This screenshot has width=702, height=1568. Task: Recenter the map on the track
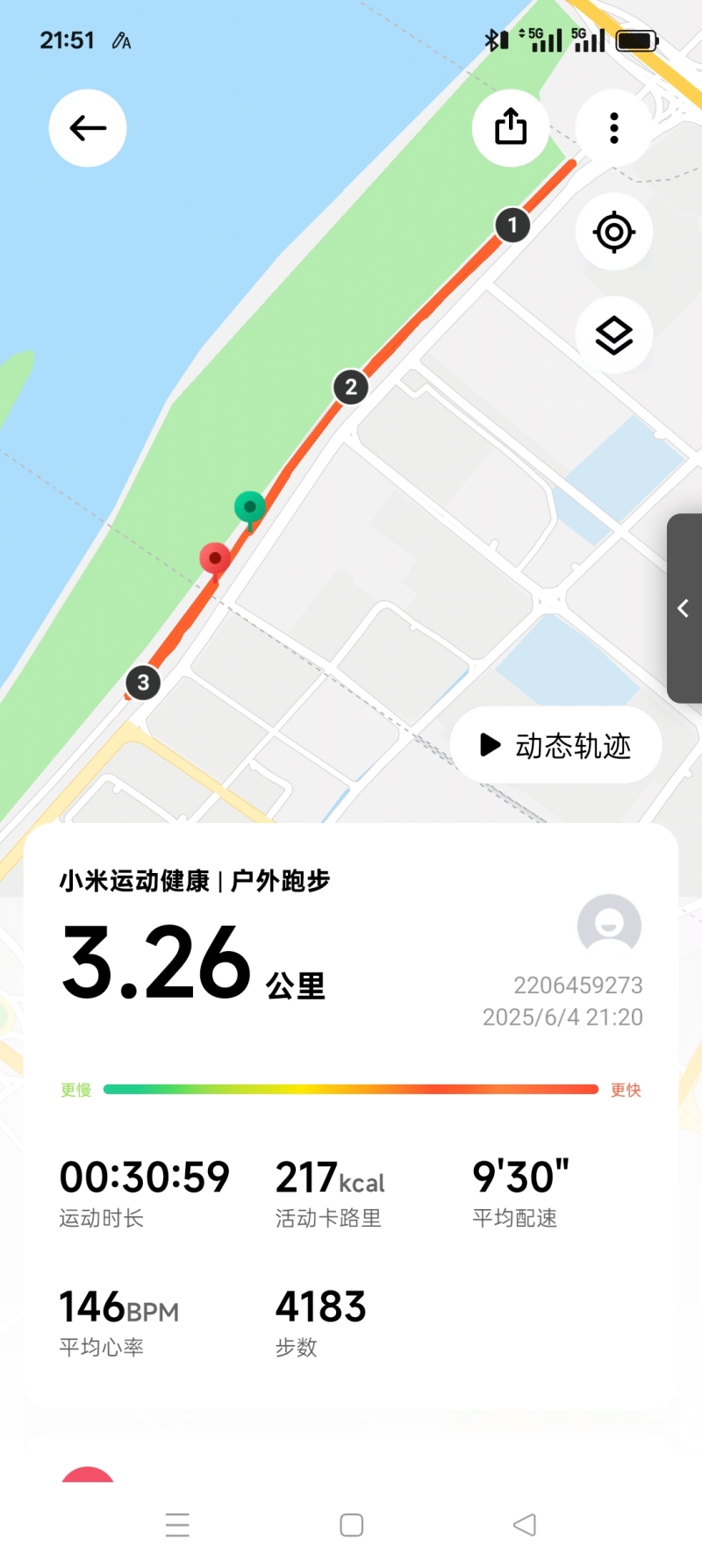coord(614,233)
